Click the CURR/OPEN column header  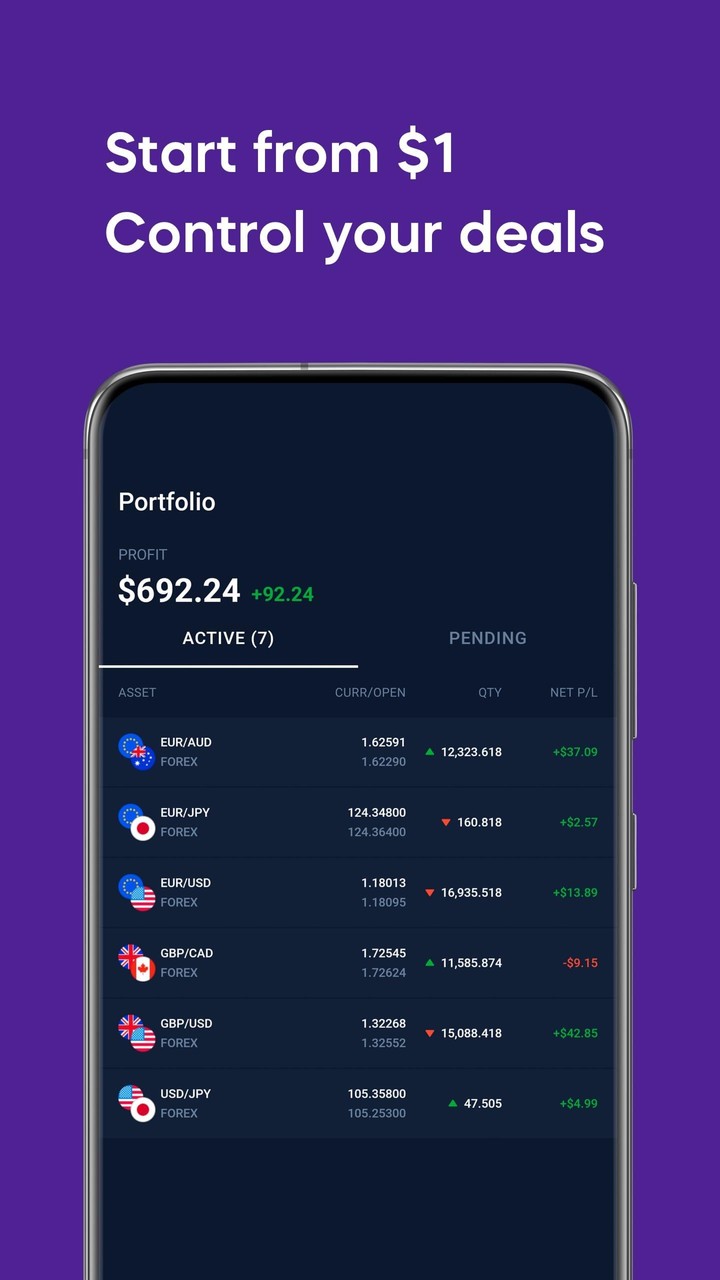[371, 692]
